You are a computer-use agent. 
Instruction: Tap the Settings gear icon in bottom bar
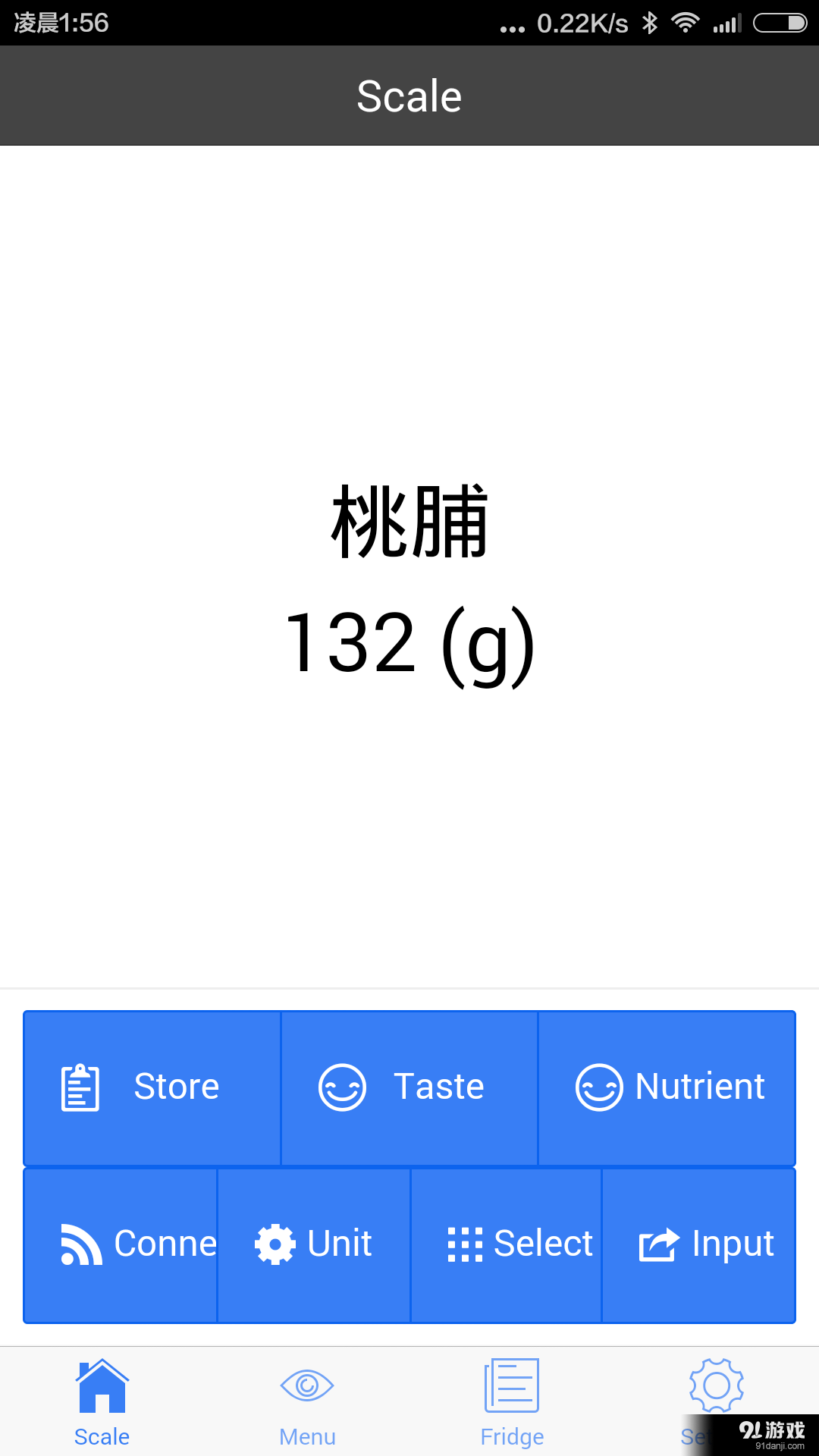pyautogui.click(x=717, y=1385)
